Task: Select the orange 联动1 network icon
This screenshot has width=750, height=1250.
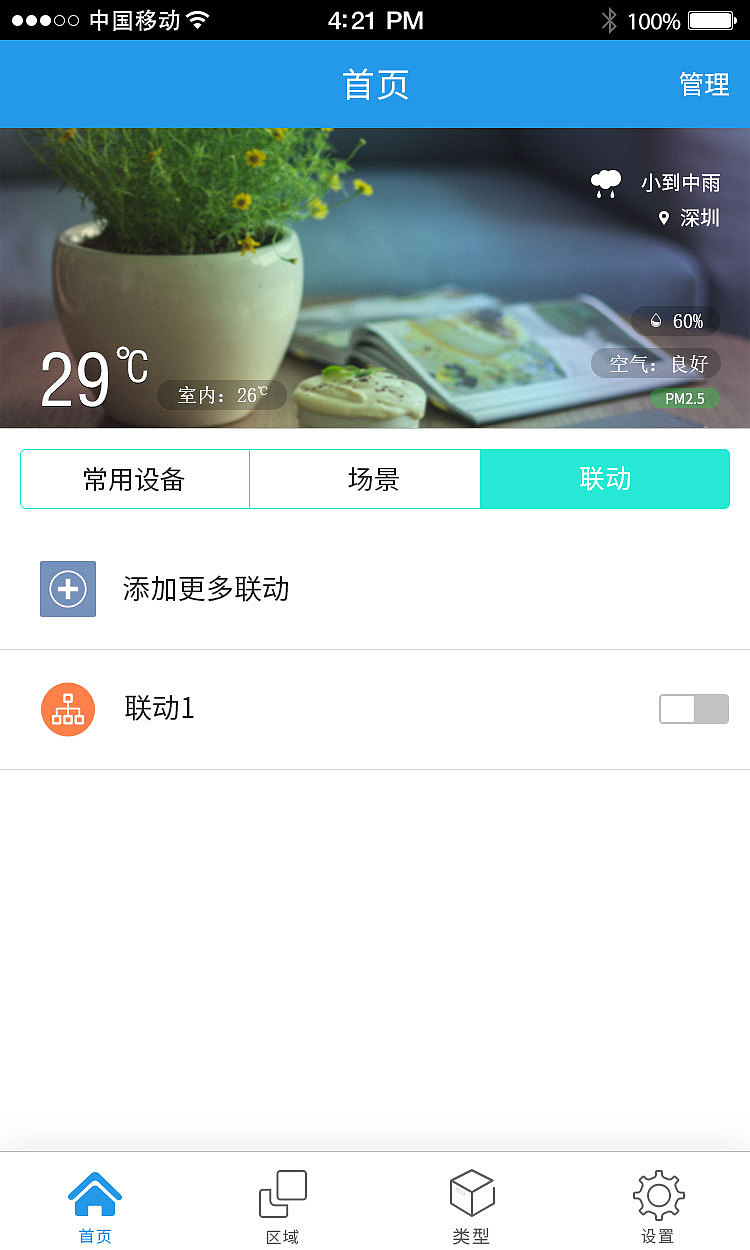Action: (x=67, y=709)
